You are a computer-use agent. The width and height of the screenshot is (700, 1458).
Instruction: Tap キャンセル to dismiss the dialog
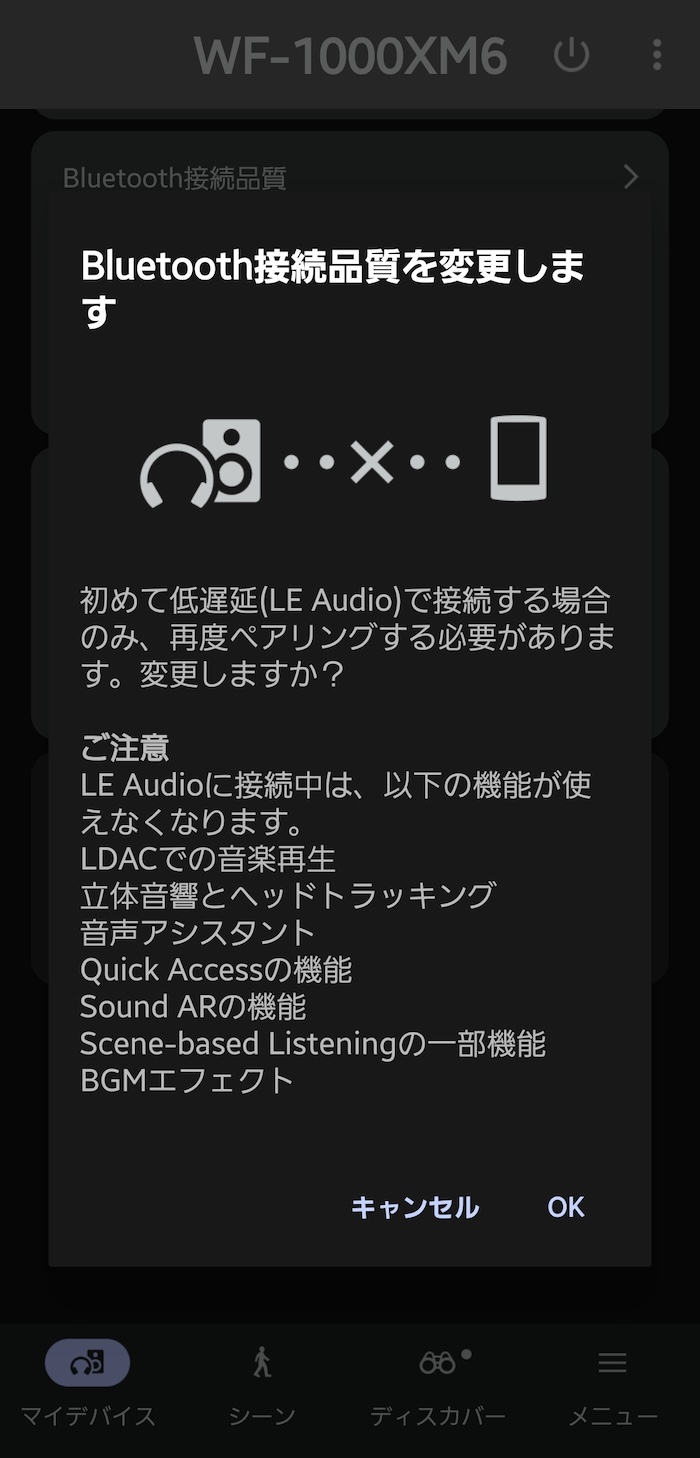(415, 1207)
